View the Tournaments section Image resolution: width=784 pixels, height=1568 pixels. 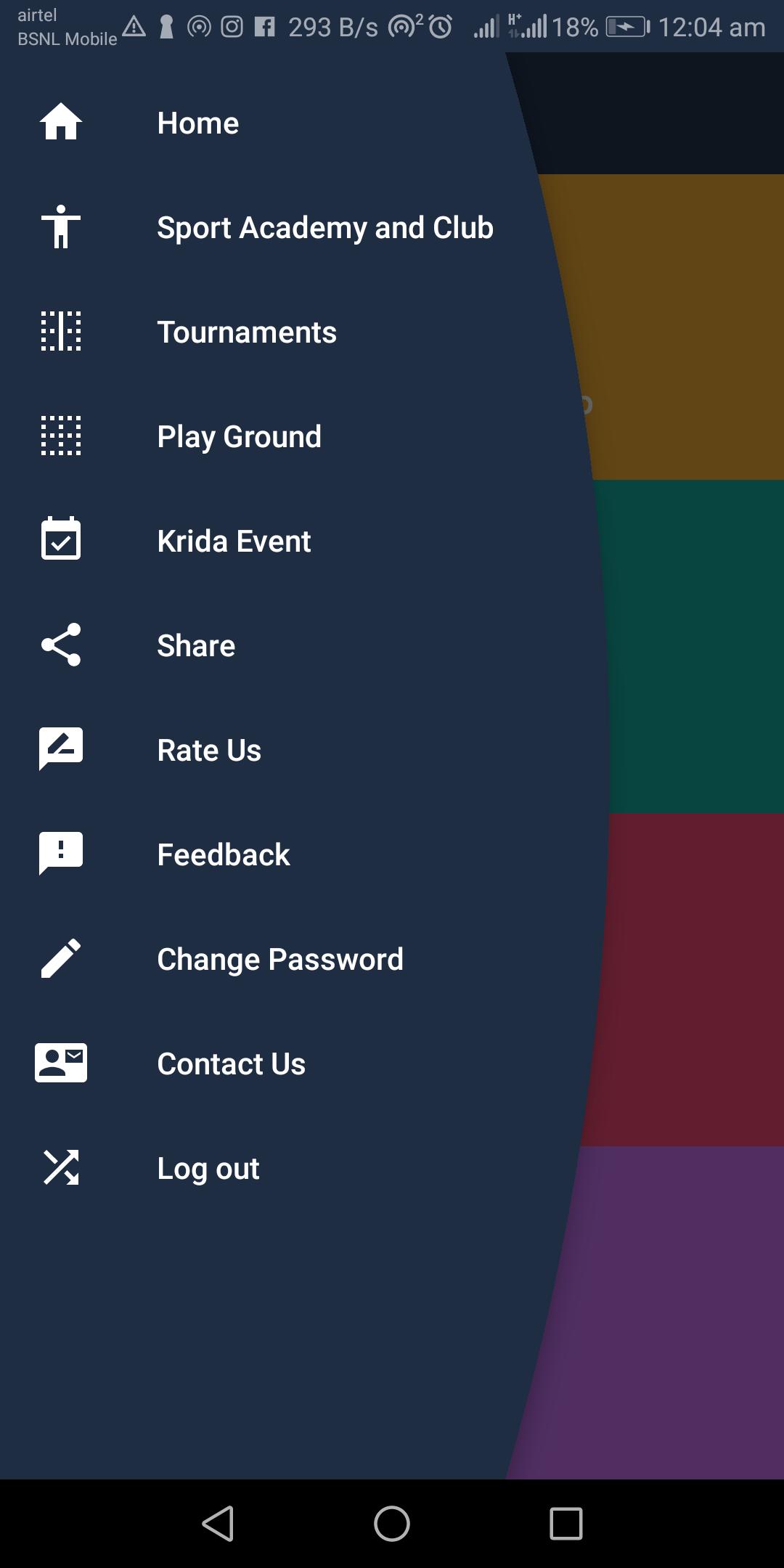[x=247, y=332]
